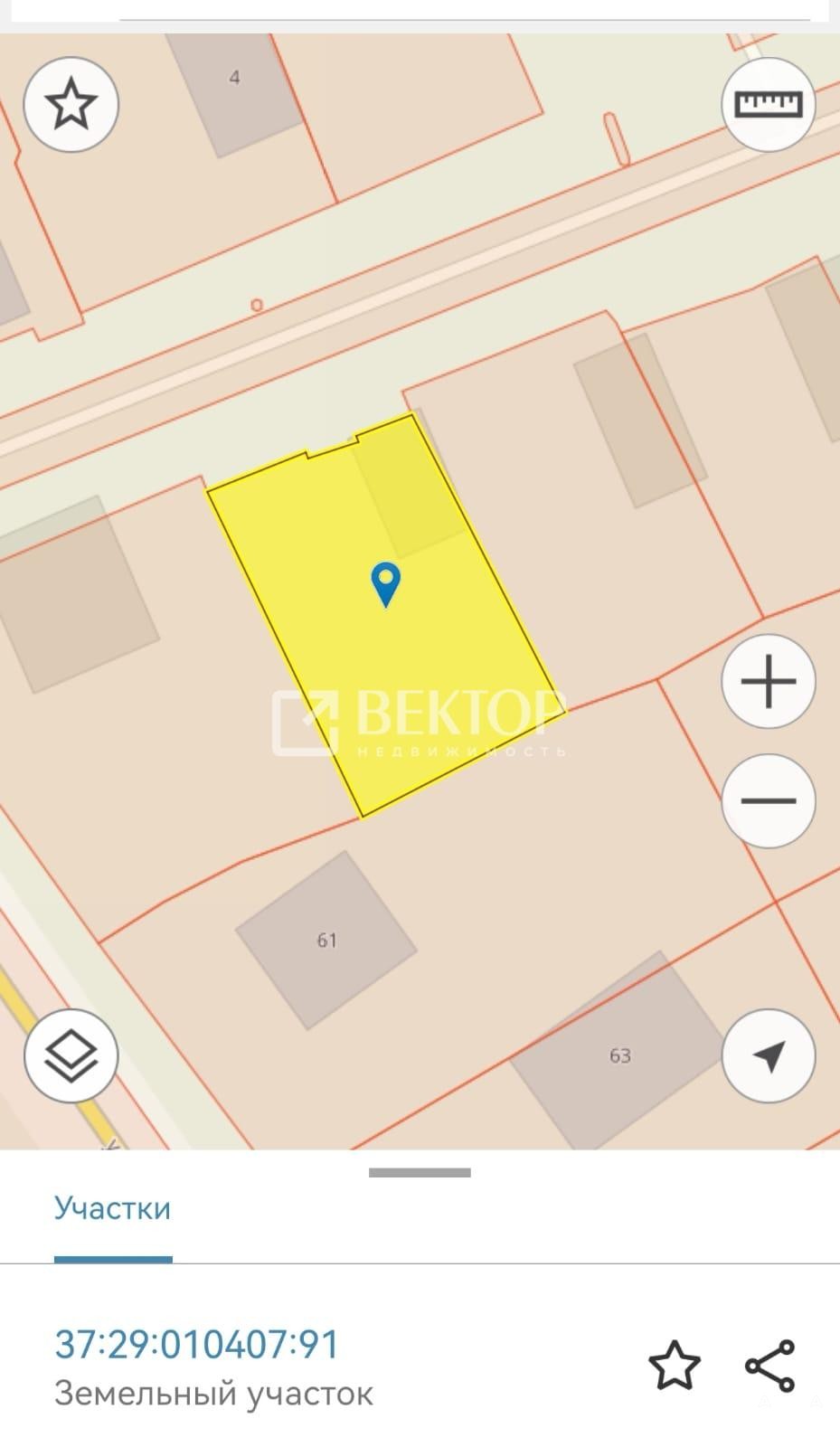Tap the blue location pin marker
The height and width of the screenshot is (1447, 840).
[x=386, y=583]
